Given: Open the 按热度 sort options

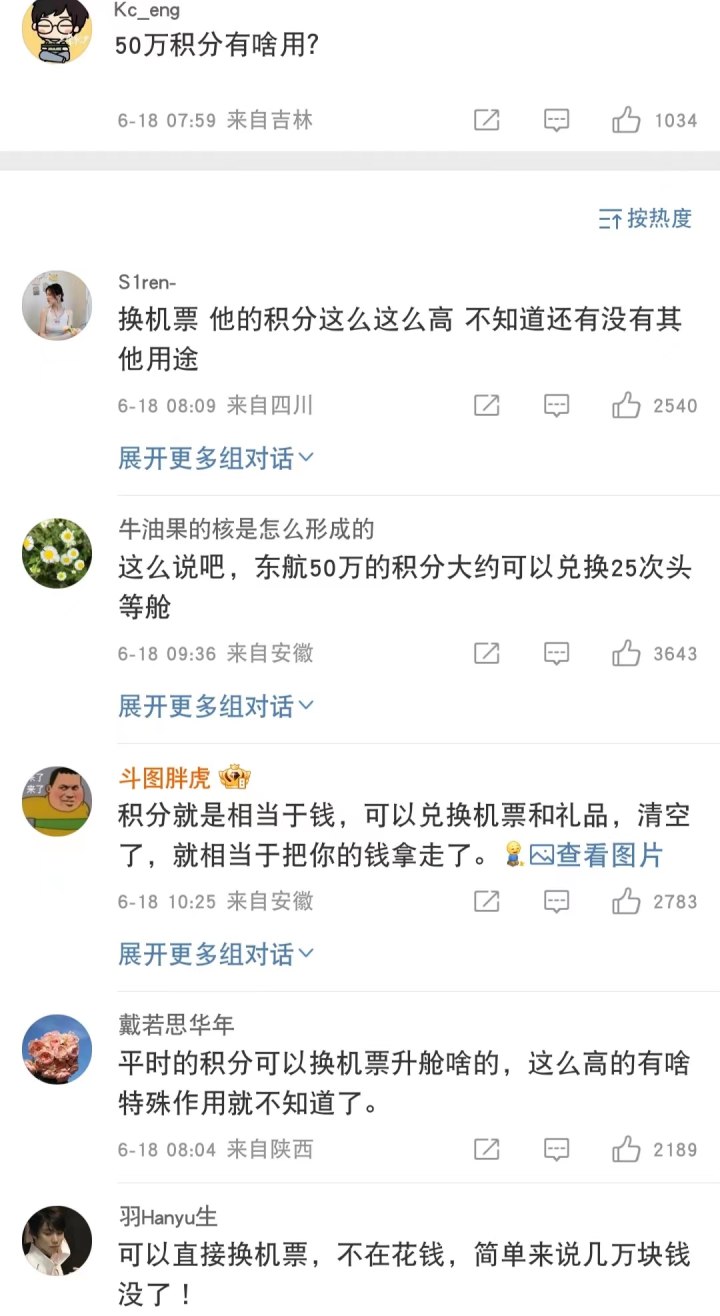Looking at the screenshot, I should click(645, 219).
